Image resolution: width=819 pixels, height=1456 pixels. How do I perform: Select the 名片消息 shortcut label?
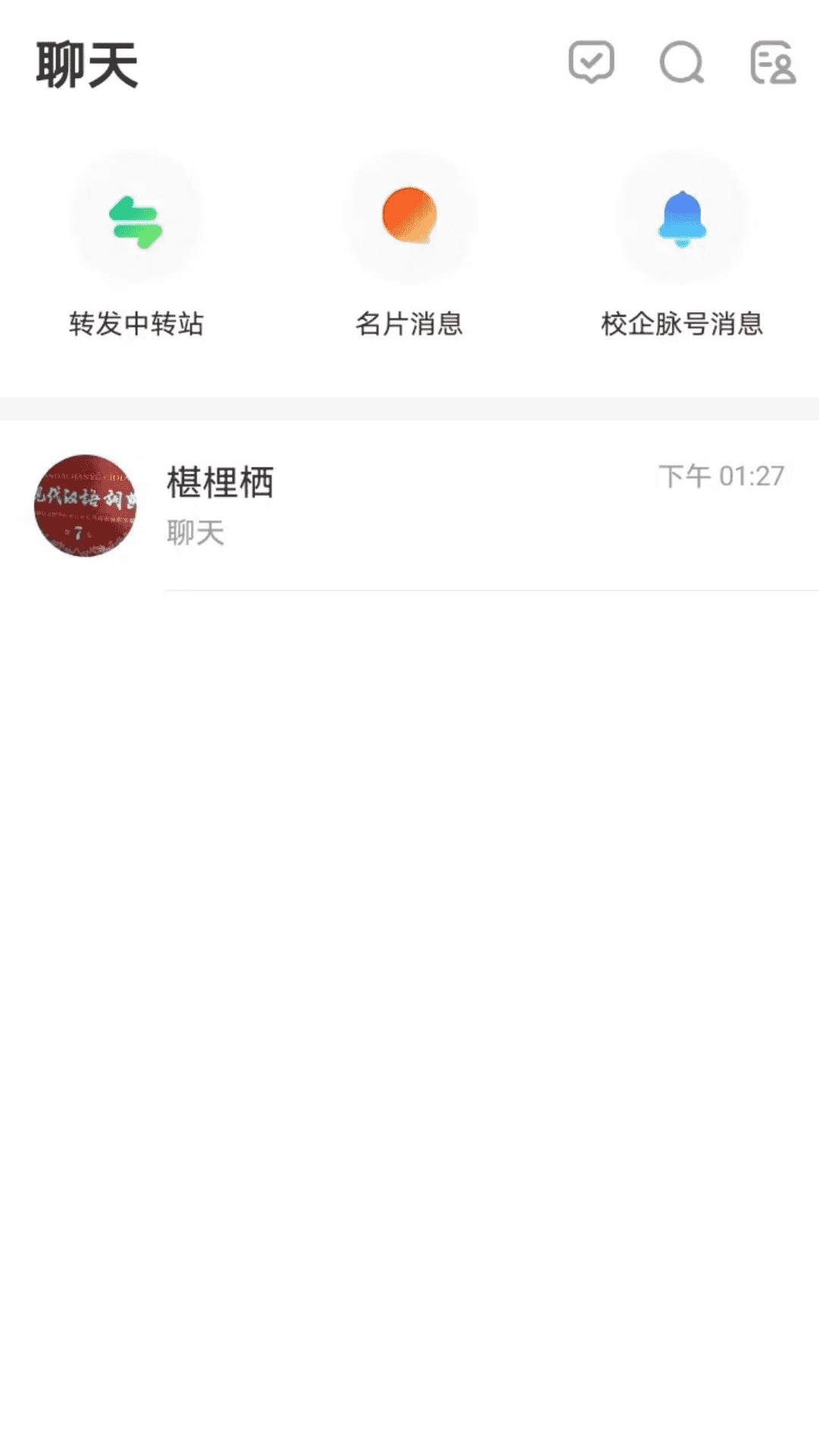[x=409, y=322]
